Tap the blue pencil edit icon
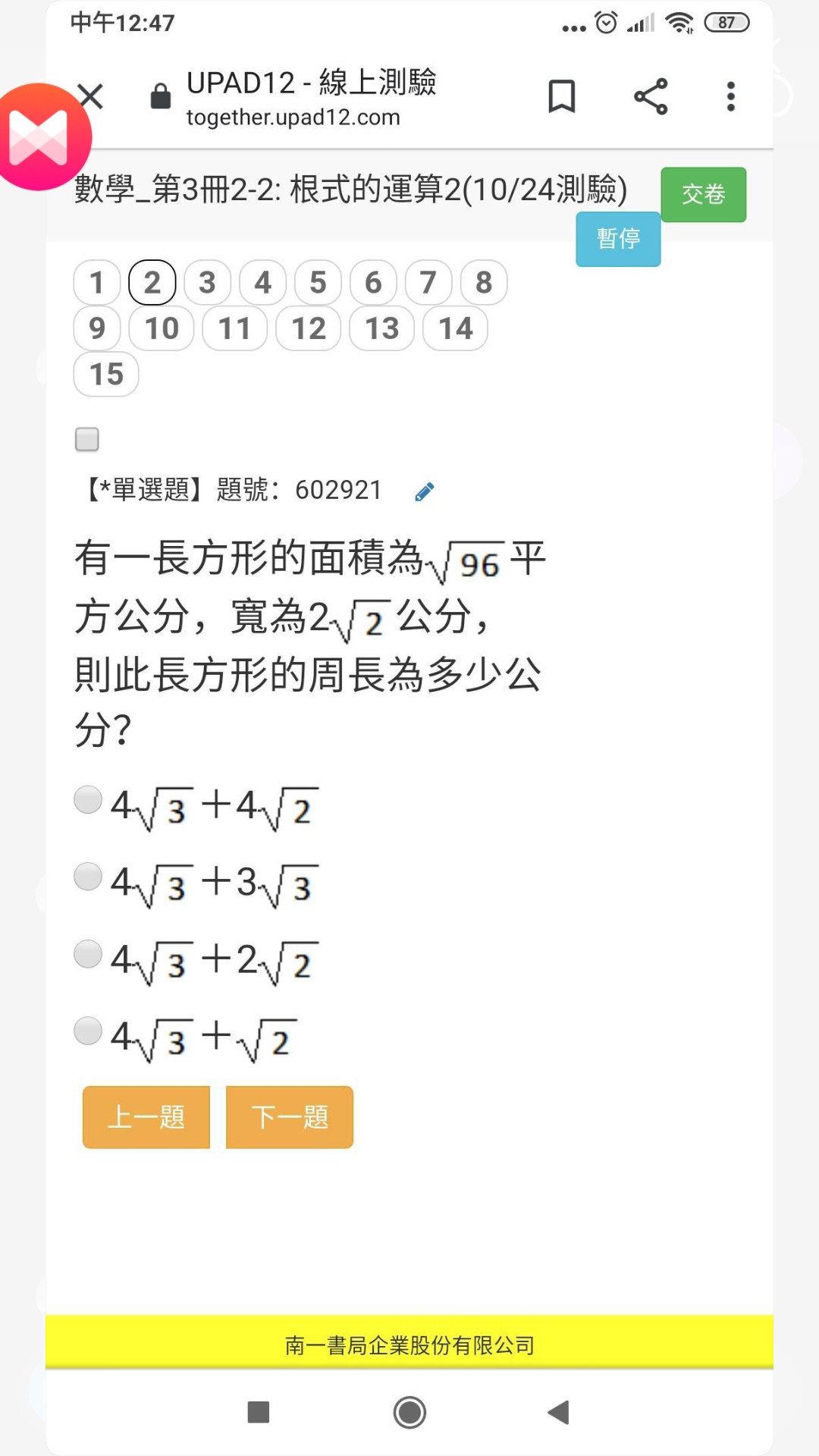This screenshot has height=1456, width=819. [x=425, y=492]
